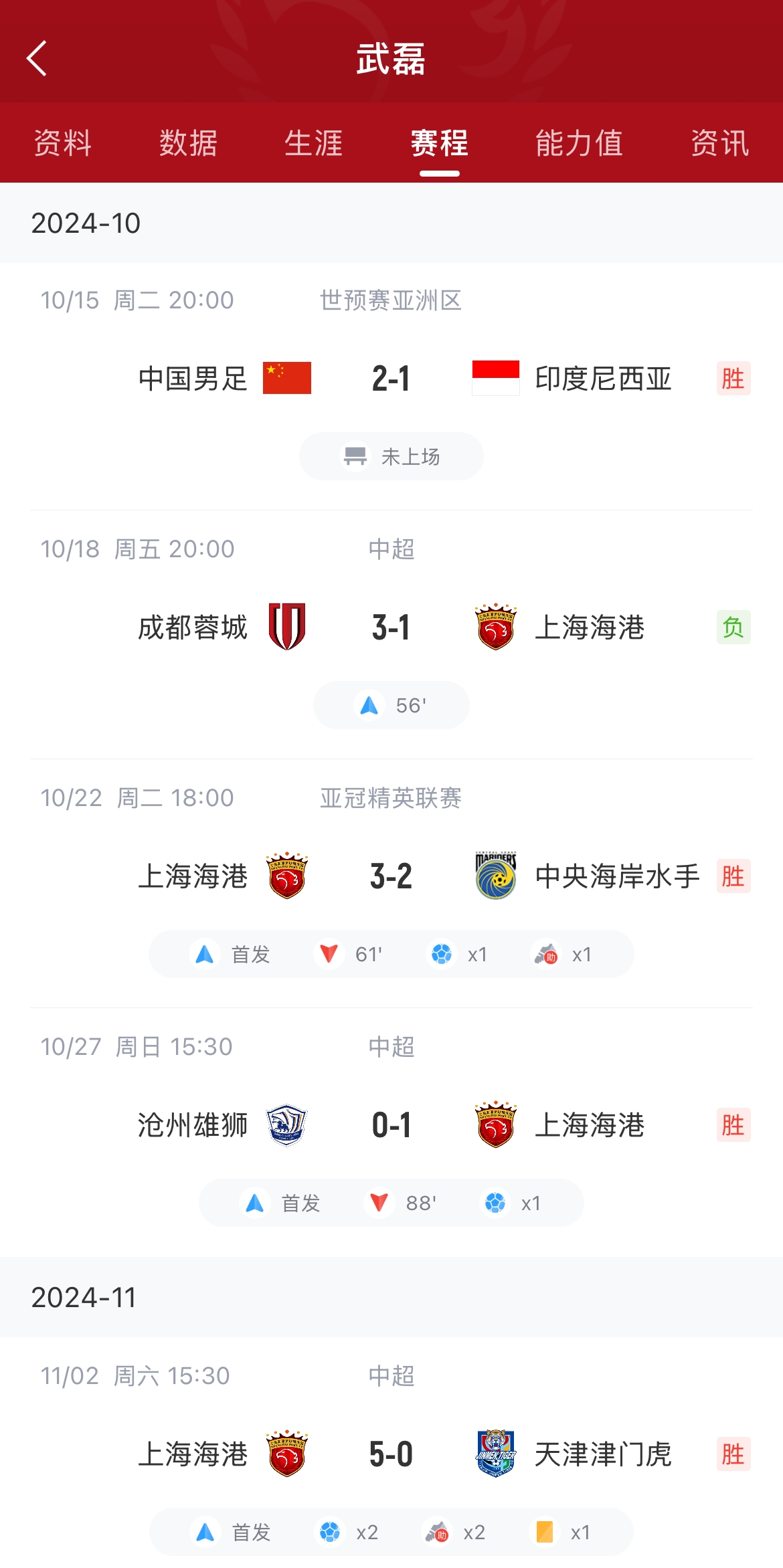View the 上海海港 vs 中央海岸水手 match

pos(391,876)
